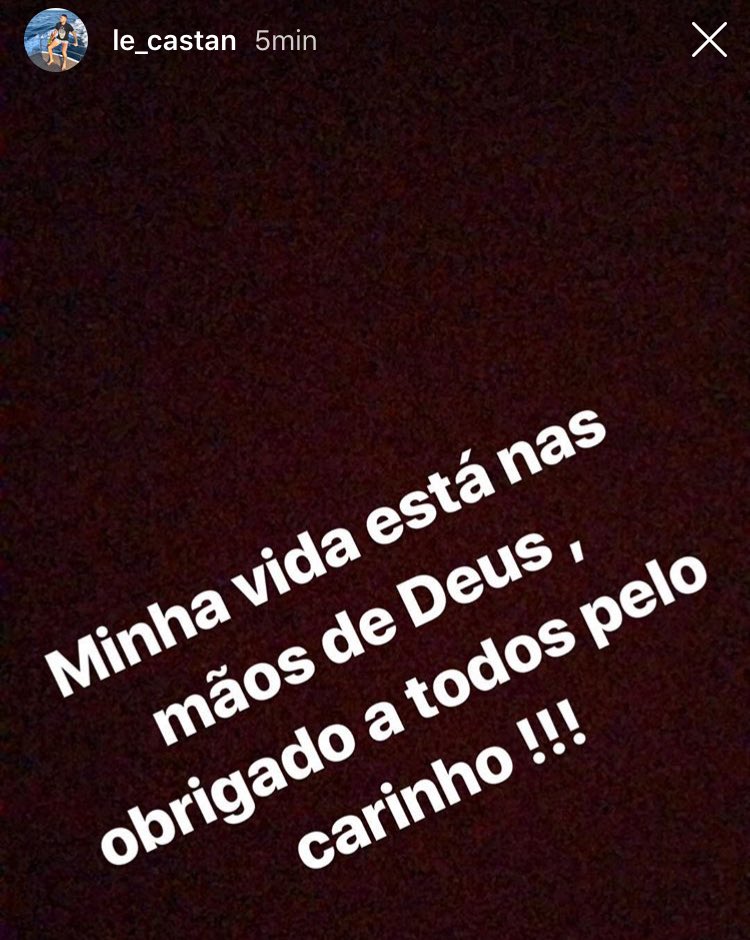Open le_castan's profile picture
The height and width of the screenshot is (940, 750).
[x=56, y=41]
